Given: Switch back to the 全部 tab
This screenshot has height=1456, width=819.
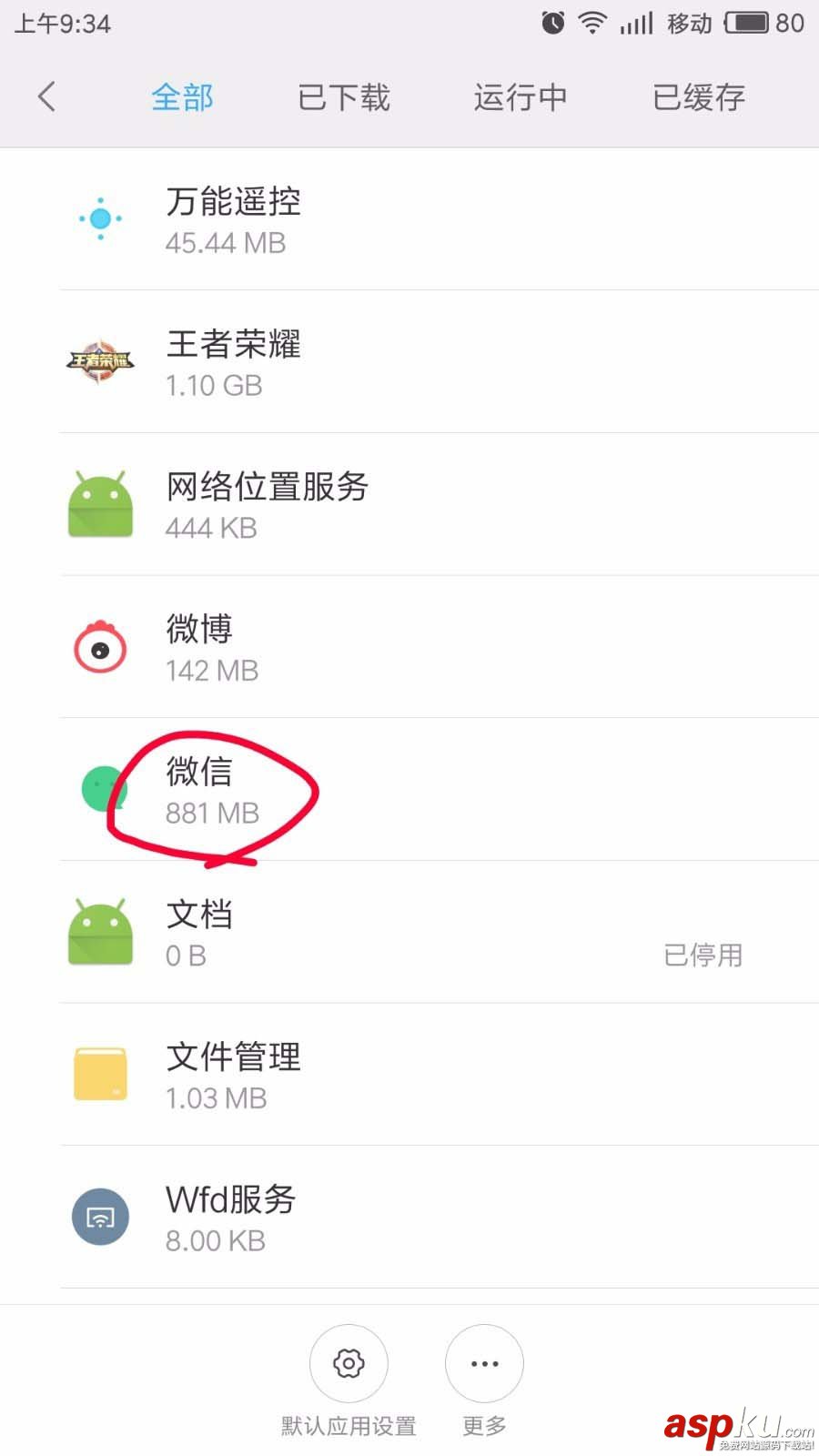Looking at the screenshot, I should coord(183,96).
